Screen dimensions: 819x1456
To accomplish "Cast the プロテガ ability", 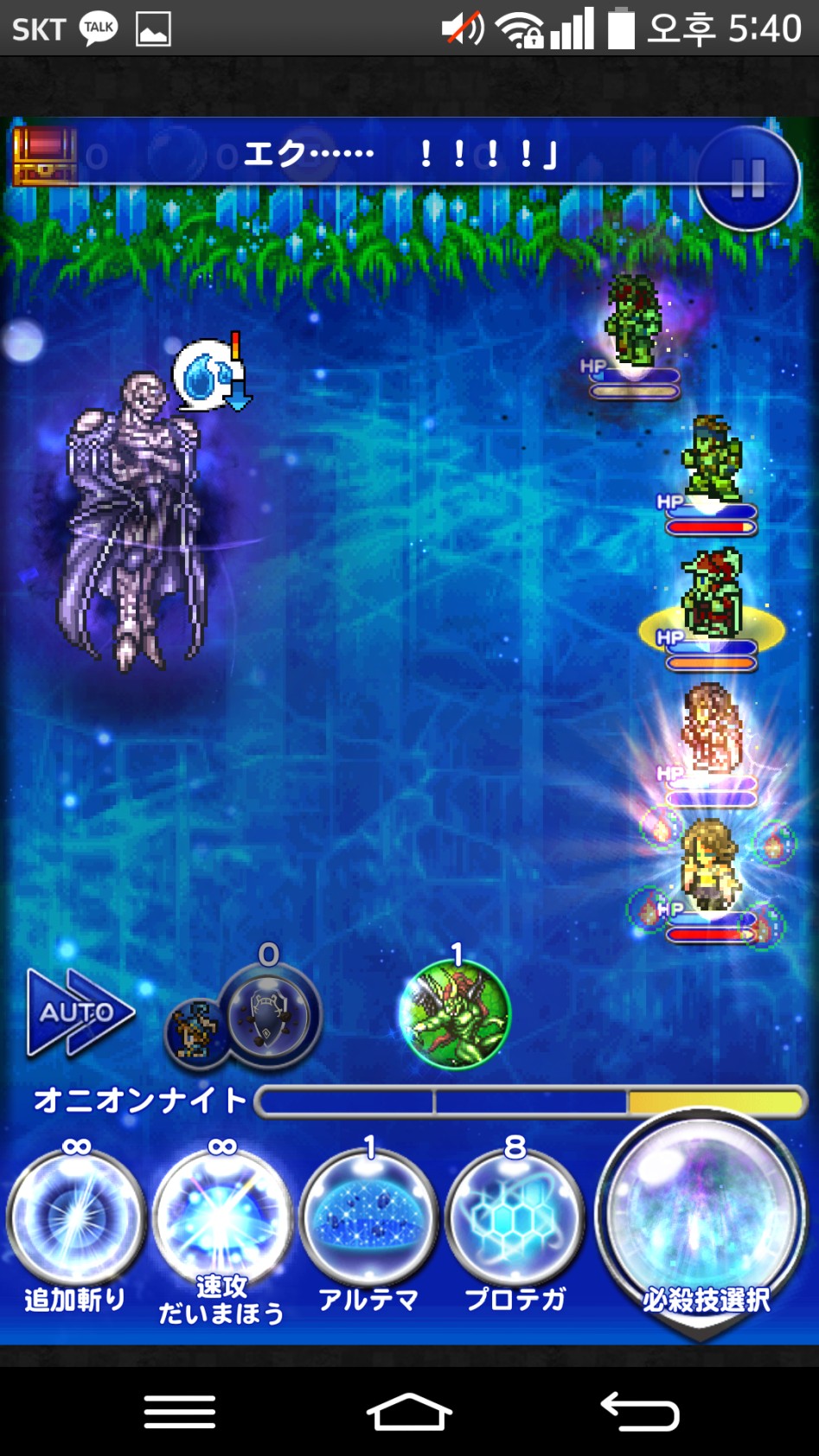I will pos(515,1217).
